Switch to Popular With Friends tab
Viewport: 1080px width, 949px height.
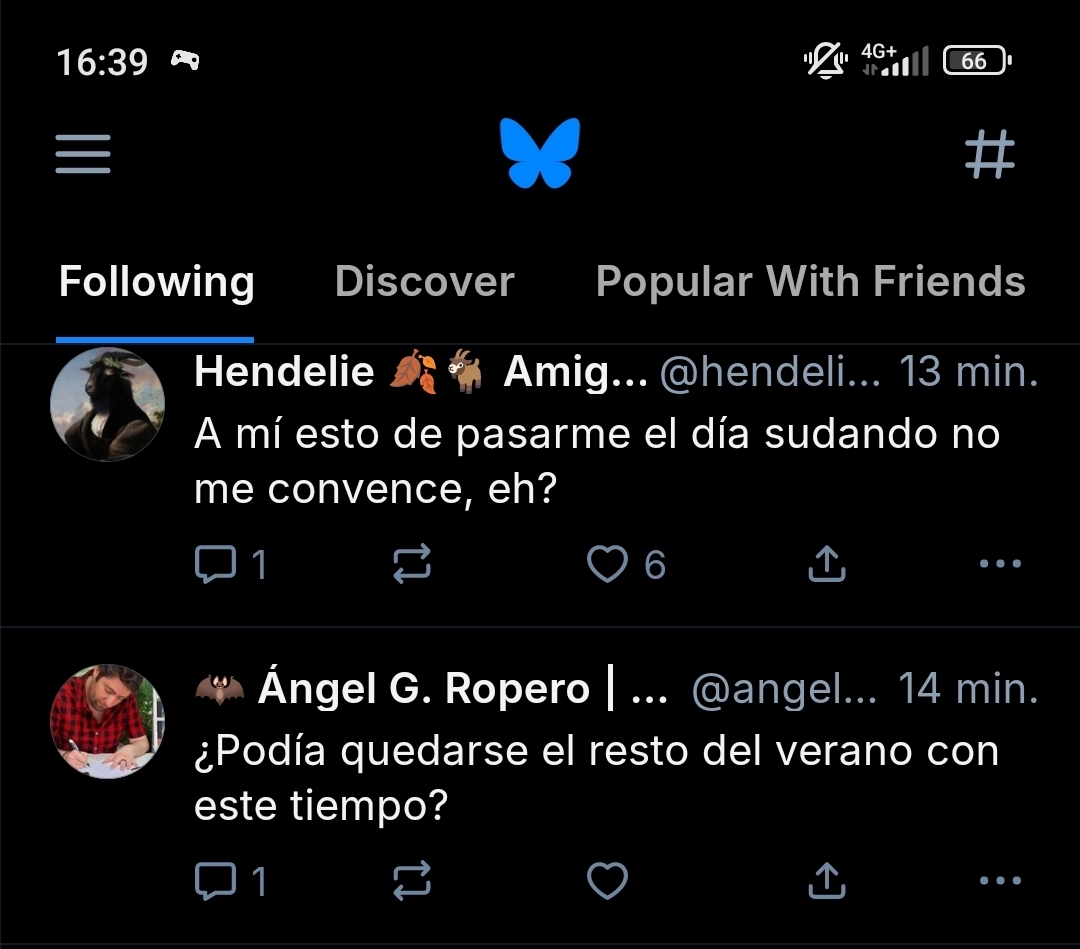810,282
